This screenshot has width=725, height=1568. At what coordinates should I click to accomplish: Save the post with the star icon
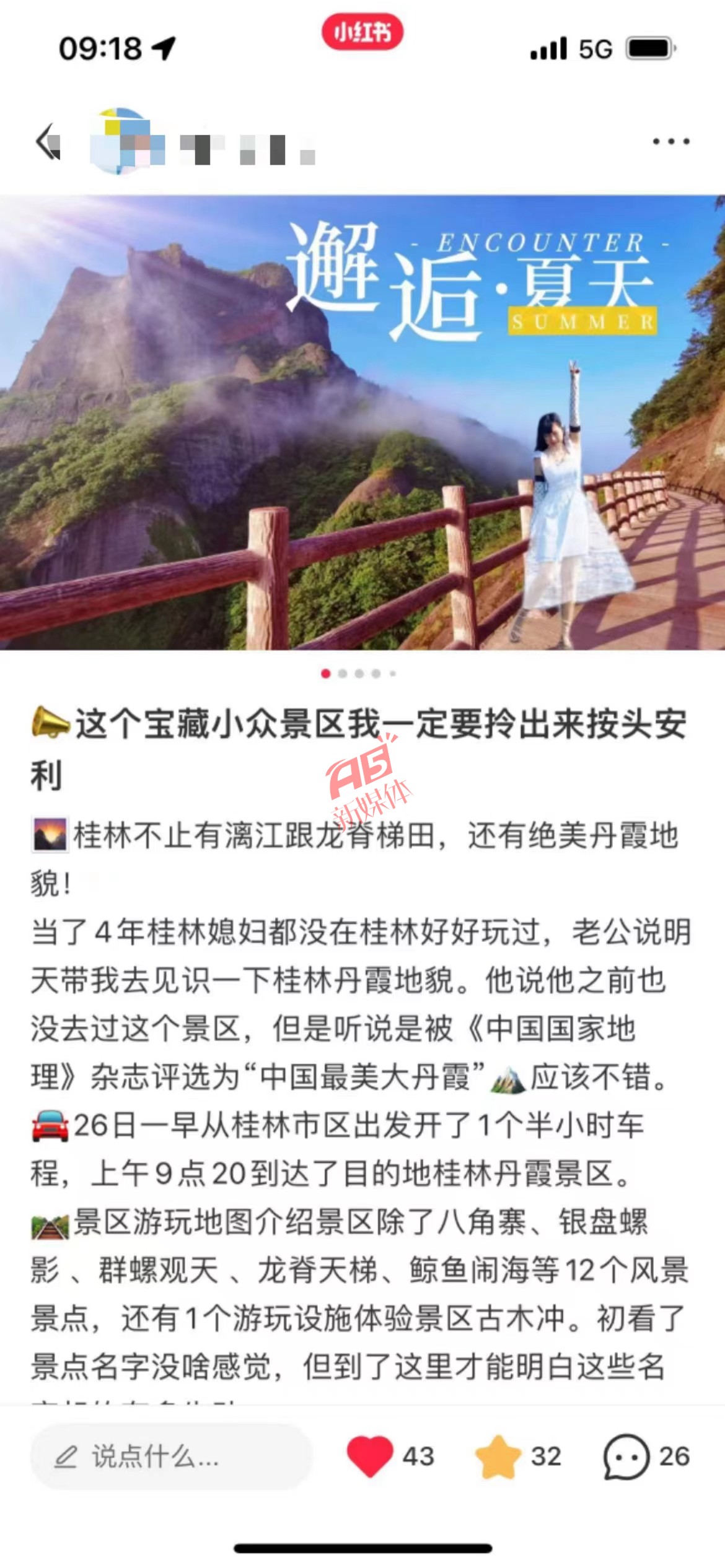tap(498, 1457)
